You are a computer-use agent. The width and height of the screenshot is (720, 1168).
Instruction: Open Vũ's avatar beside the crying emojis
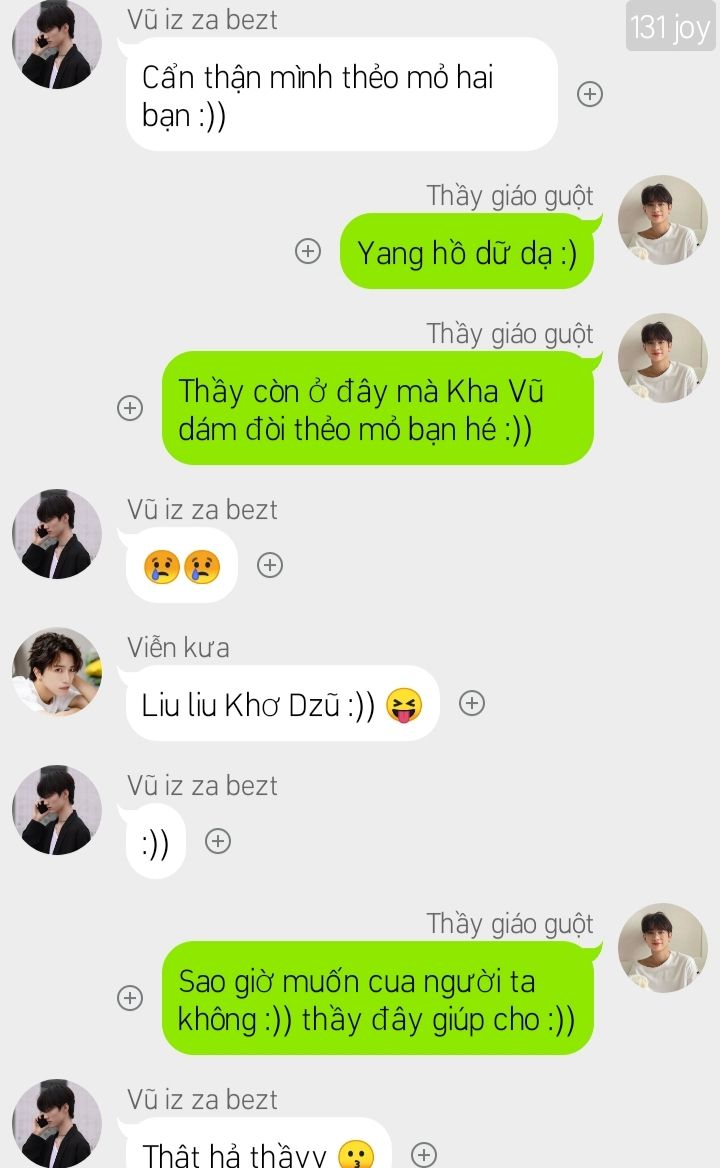click(57, 533)
